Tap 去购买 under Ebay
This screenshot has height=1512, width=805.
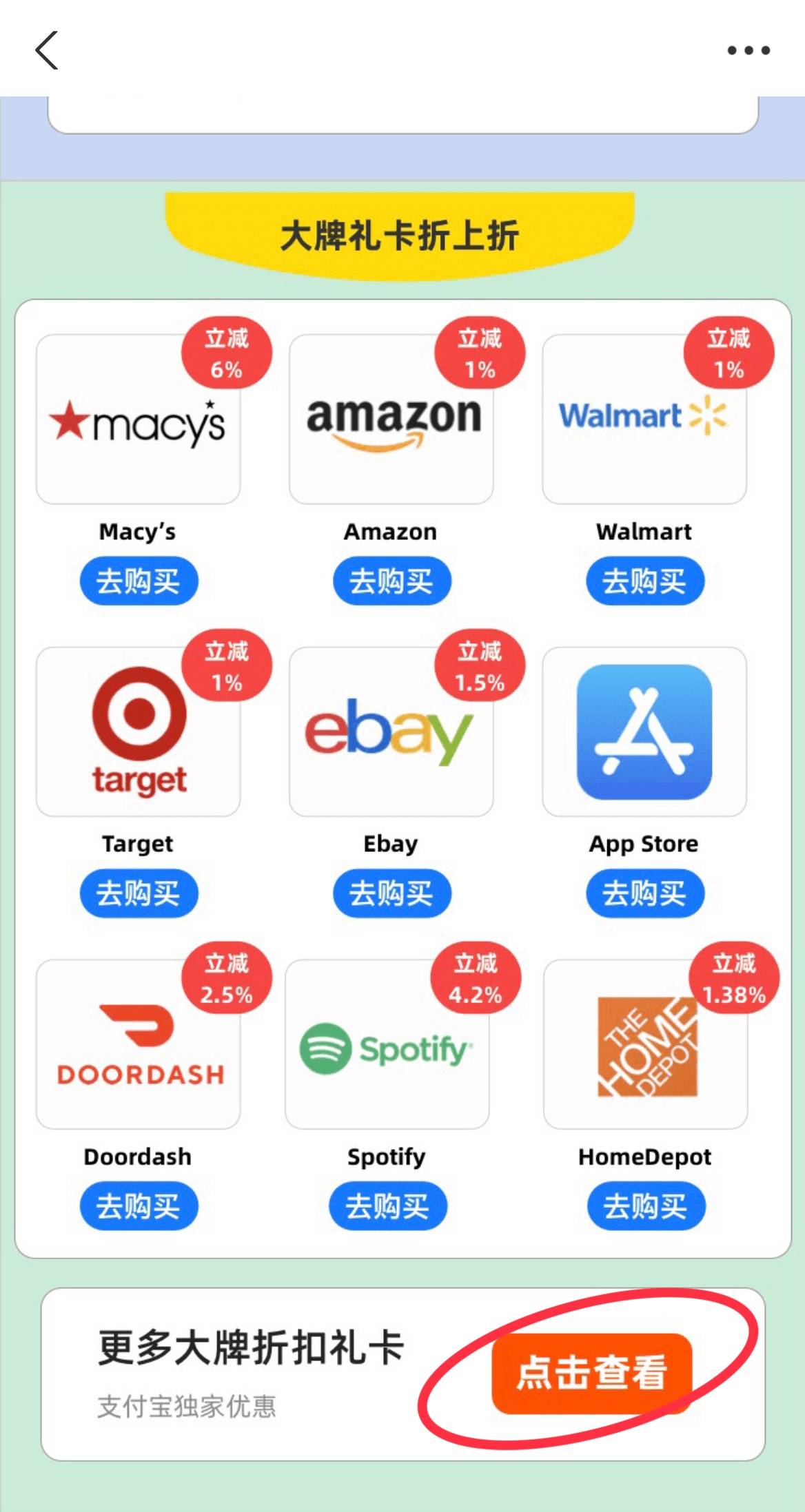point(391,893)
